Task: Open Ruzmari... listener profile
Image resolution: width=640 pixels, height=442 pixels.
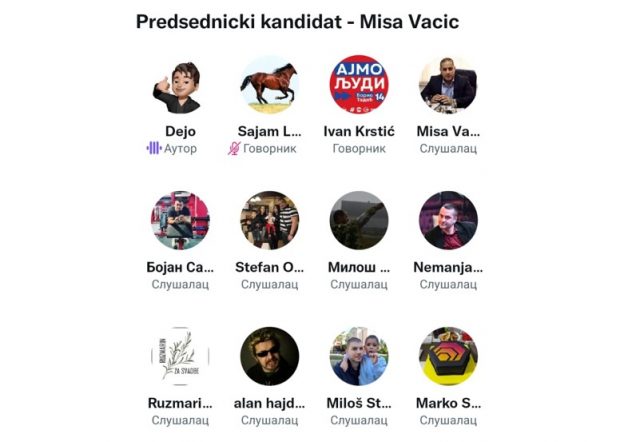Action: point(180,356)
